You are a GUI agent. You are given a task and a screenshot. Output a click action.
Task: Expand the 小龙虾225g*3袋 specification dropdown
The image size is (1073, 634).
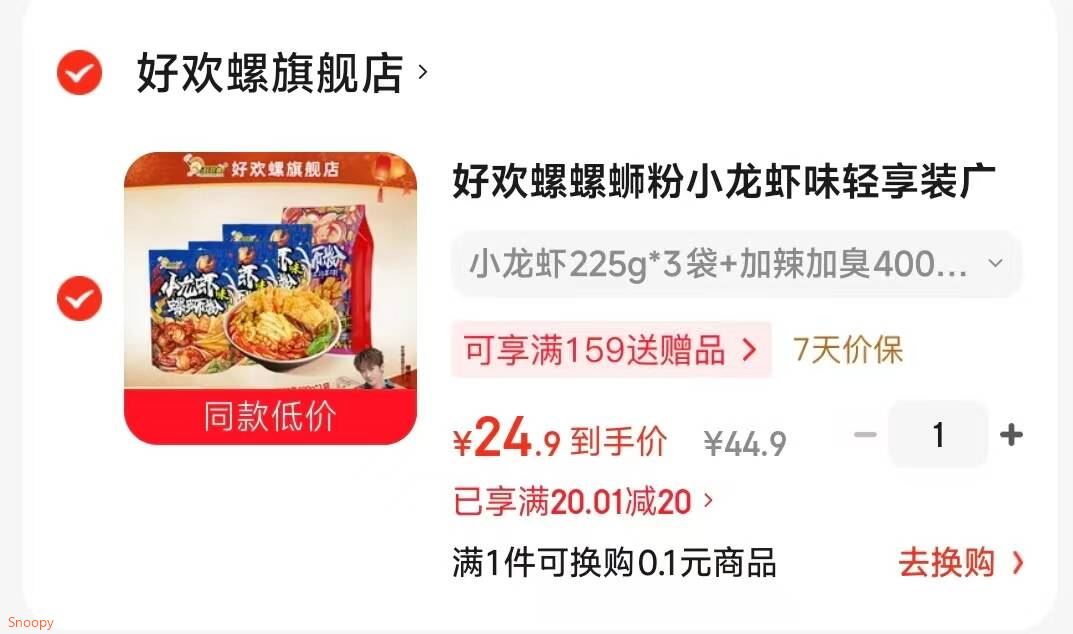(x=736, y=264)
